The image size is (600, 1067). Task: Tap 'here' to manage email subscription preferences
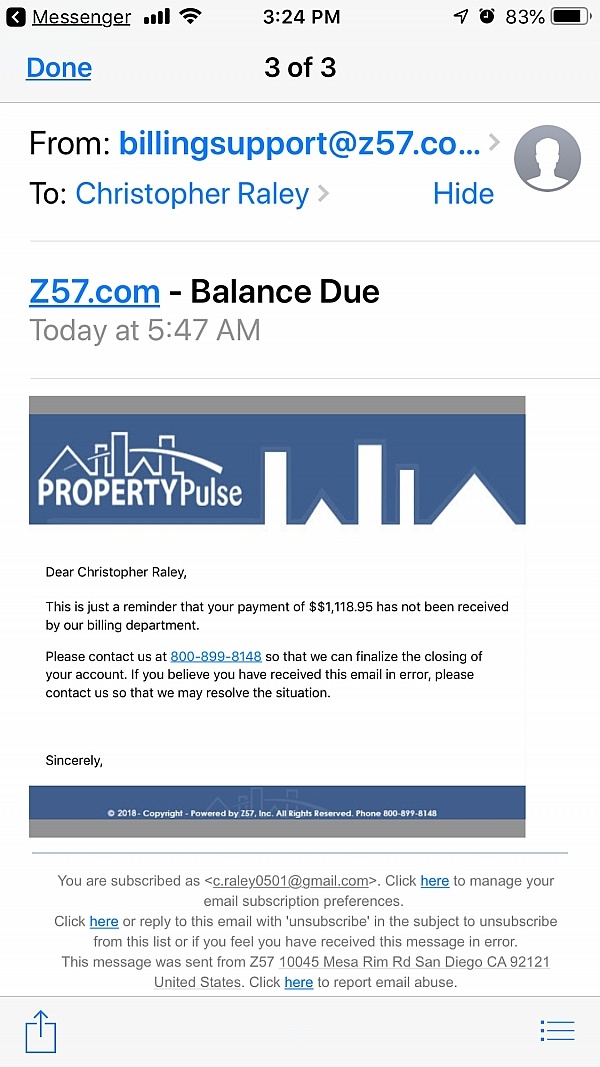[x=434, y=881]
